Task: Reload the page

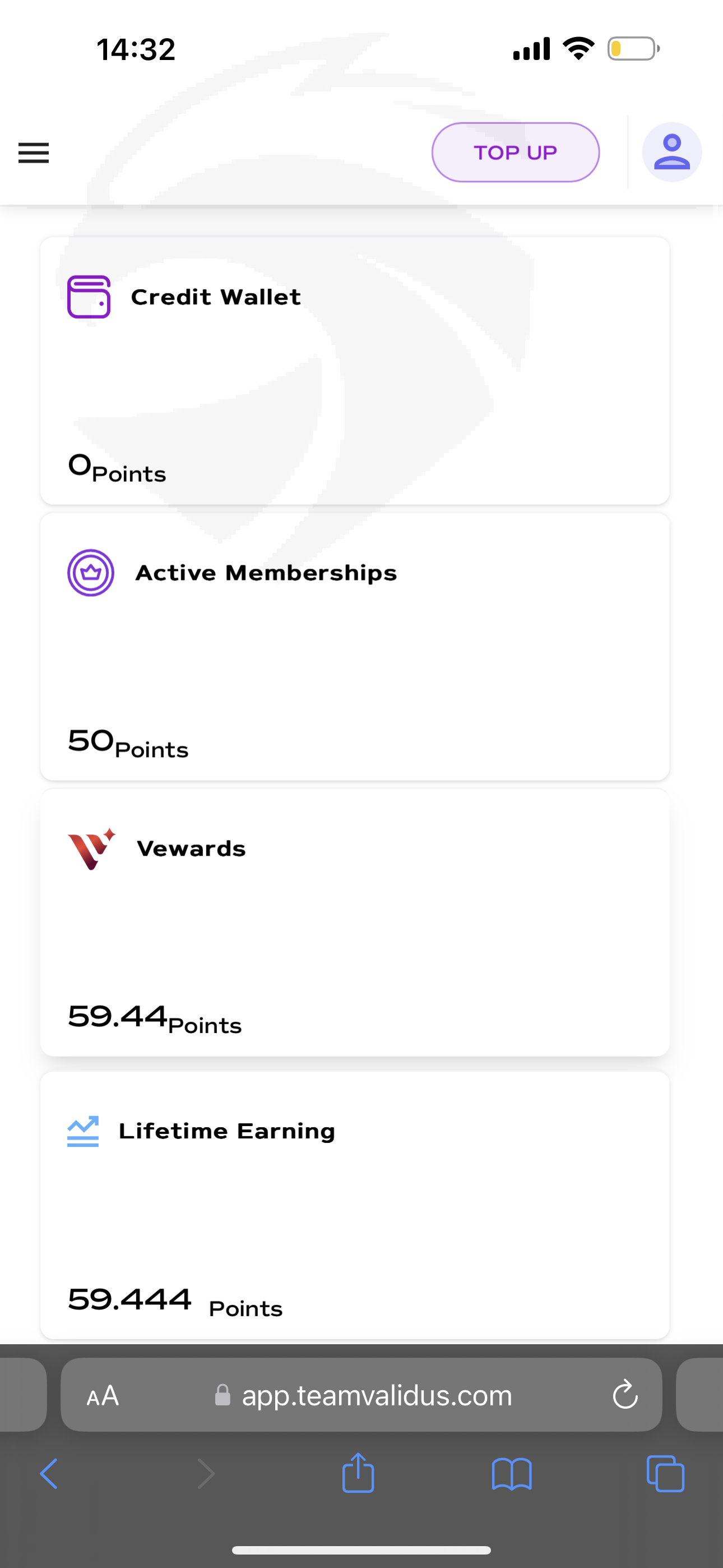Action: 625,1395
